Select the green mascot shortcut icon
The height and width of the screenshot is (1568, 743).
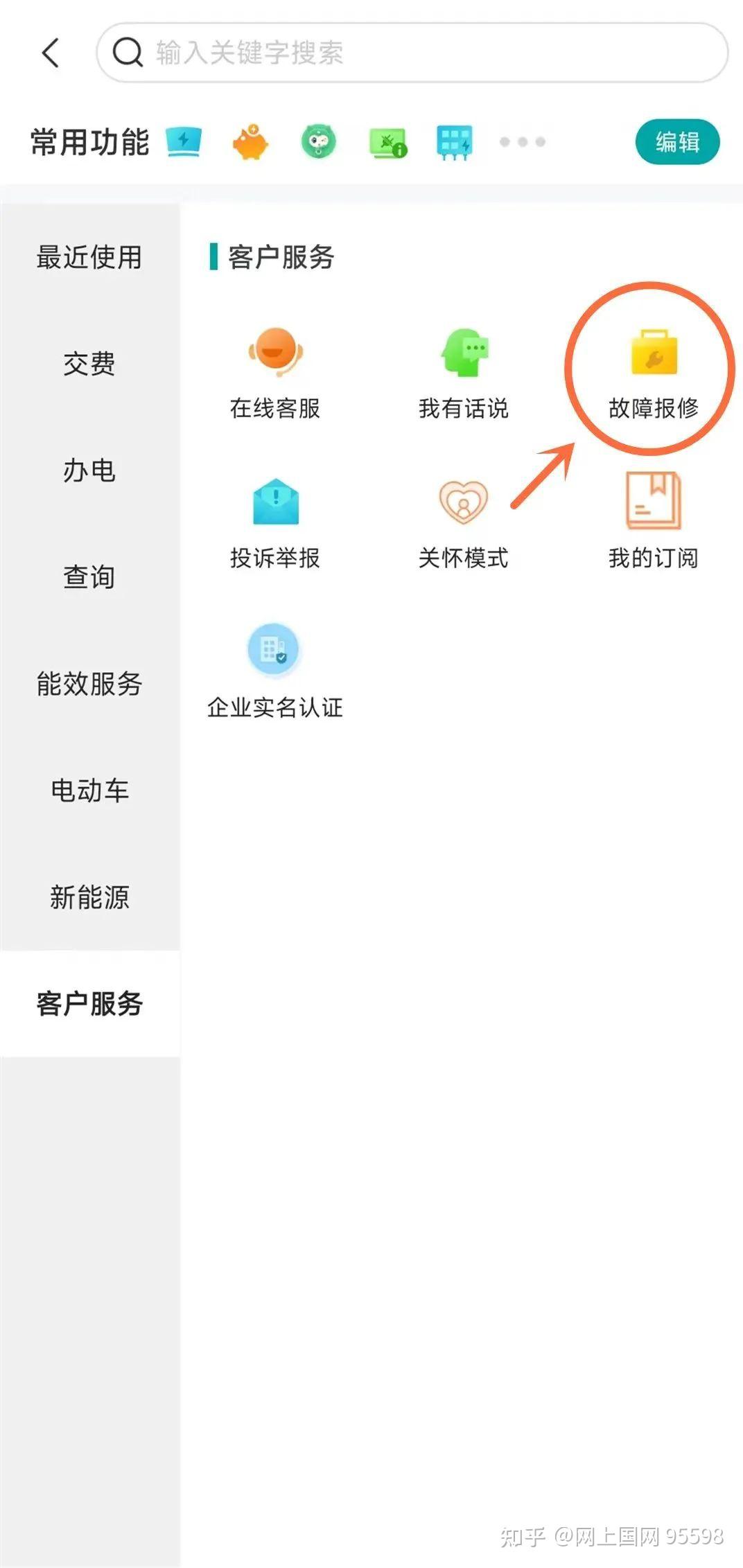pos(318,141)
